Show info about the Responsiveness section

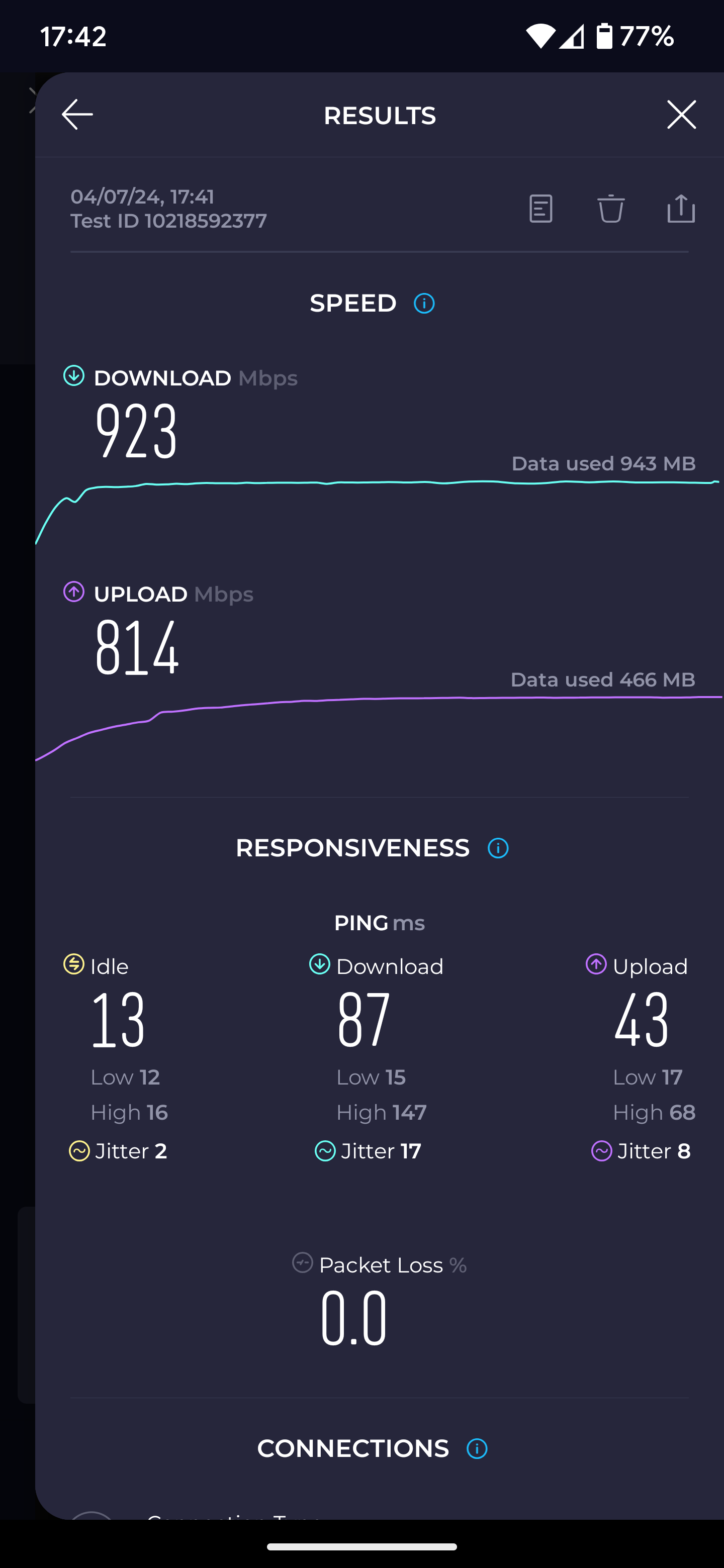pos(498,848)
